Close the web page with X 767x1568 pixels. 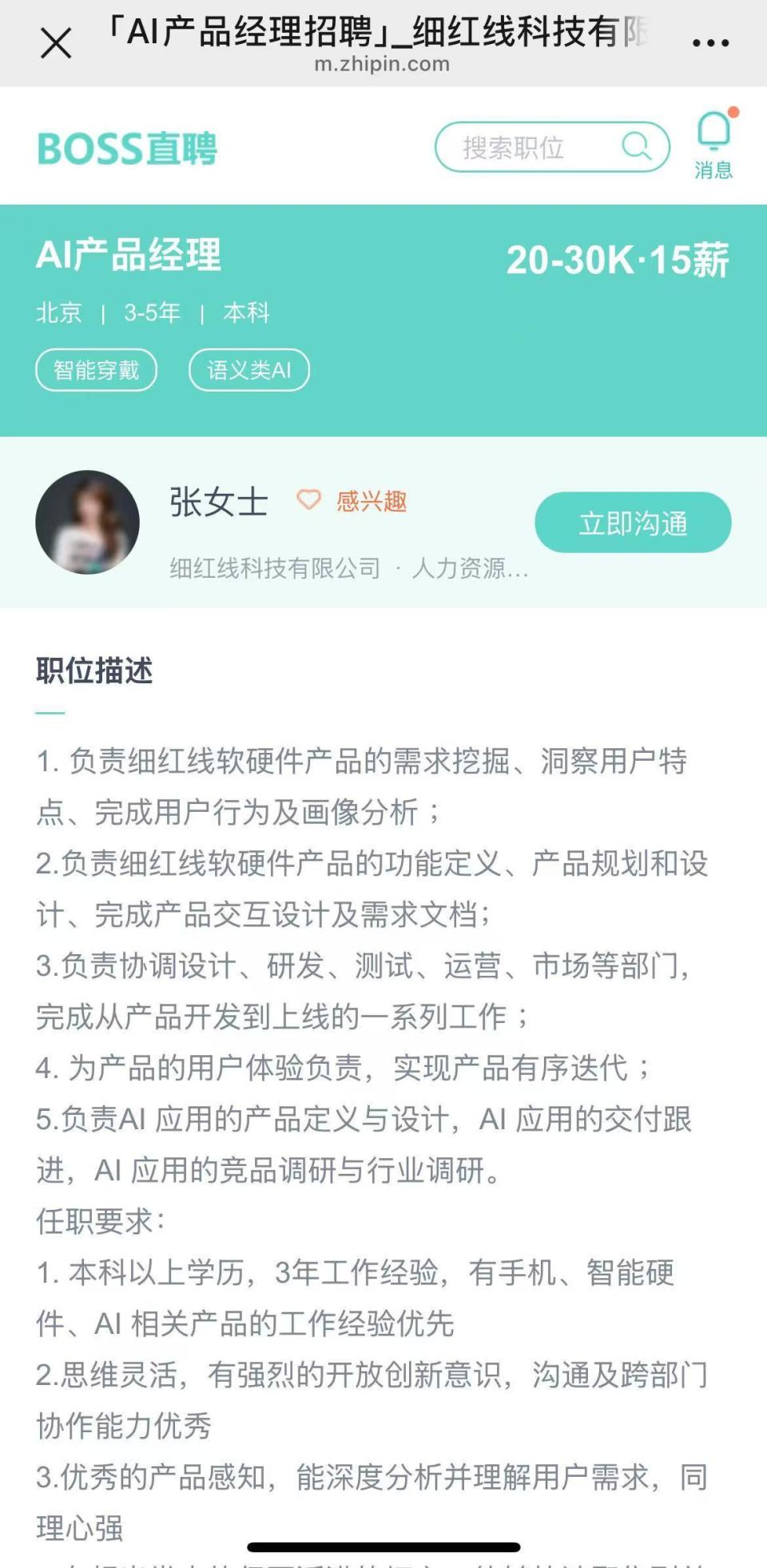(56, 43)
